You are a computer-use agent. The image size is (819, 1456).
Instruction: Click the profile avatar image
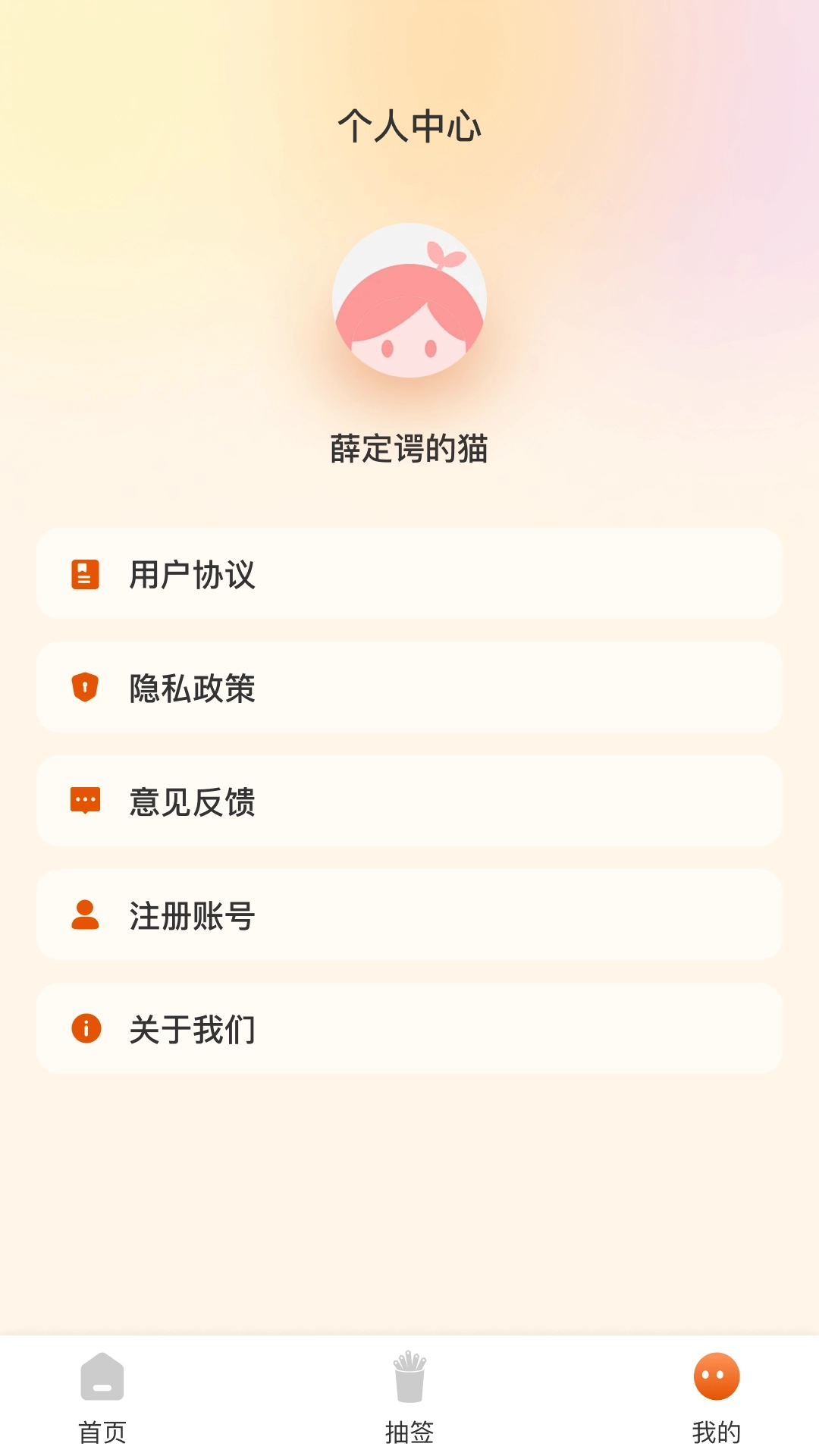409,302
